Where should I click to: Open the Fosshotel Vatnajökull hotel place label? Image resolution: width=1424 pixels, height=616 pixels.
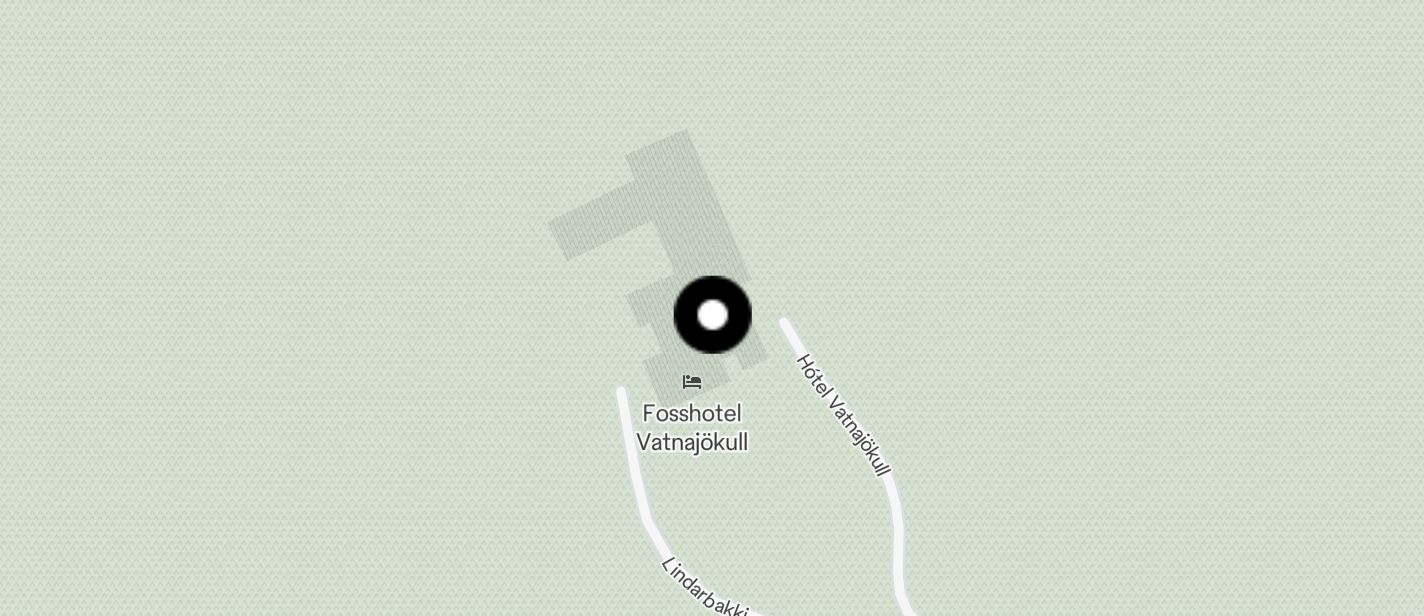(692, 426)
